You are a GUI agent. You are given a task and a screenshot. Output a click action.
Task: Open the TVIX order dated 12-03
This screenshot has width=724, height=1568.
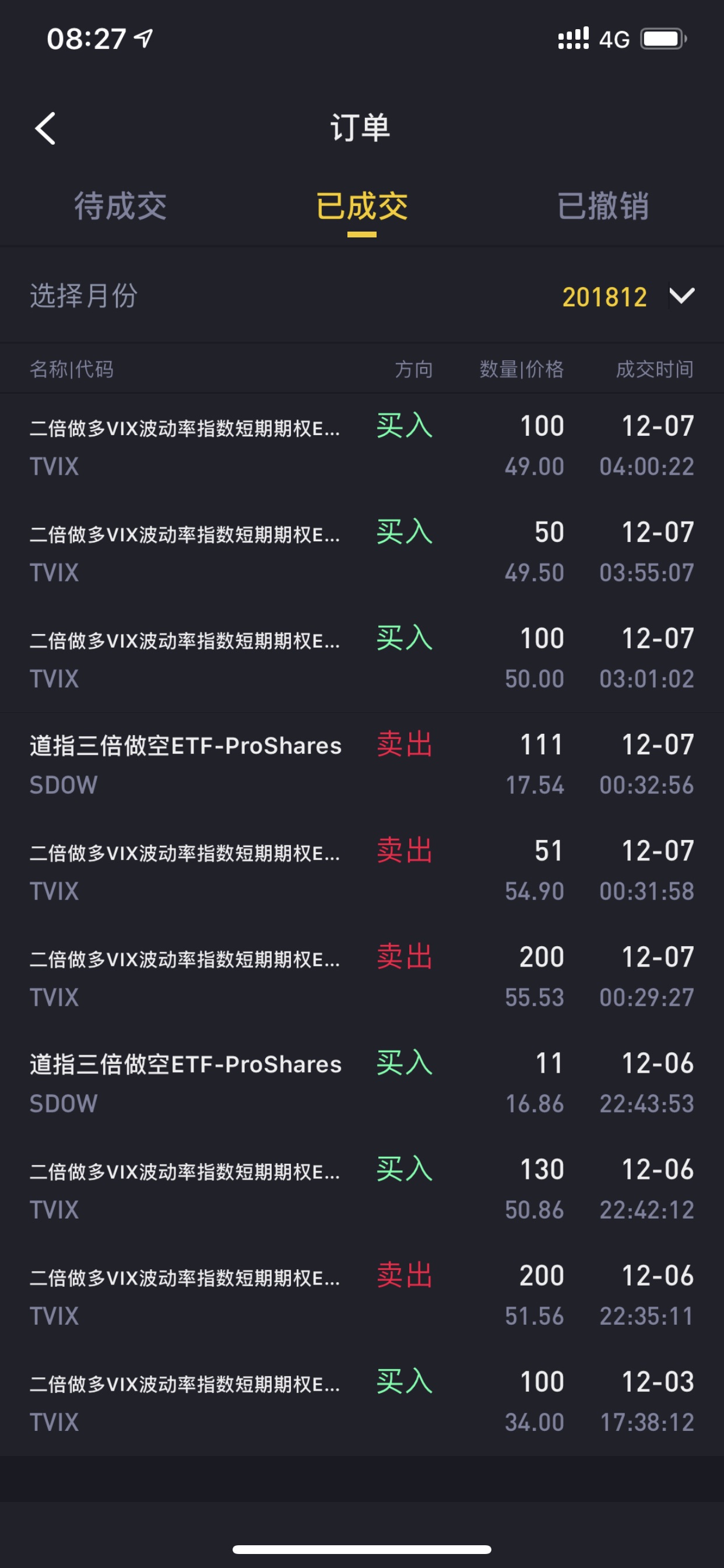[362, 1402]
